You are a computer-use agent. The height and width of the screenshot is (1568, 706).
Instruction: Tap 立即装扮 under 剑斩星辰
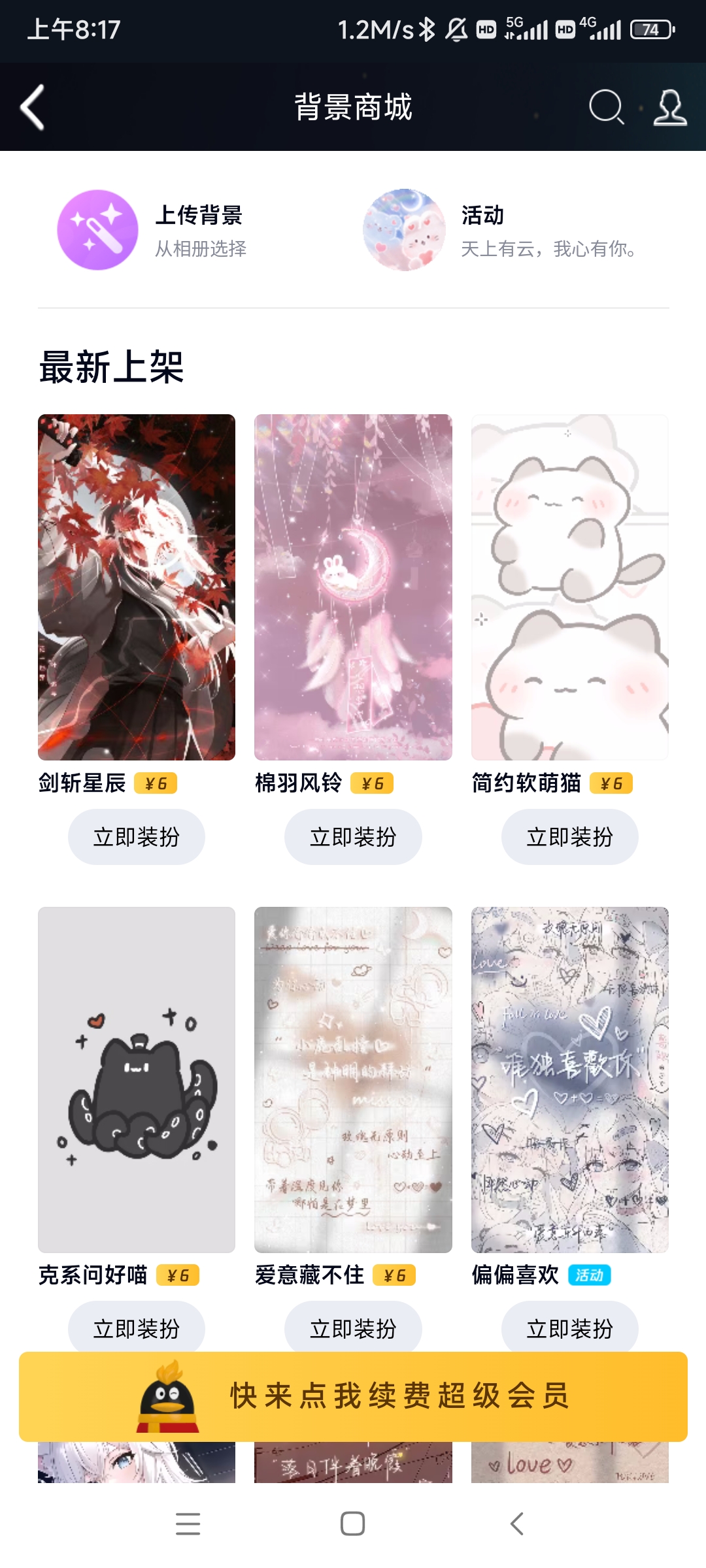pyautogui.click(x=137, y=837)
